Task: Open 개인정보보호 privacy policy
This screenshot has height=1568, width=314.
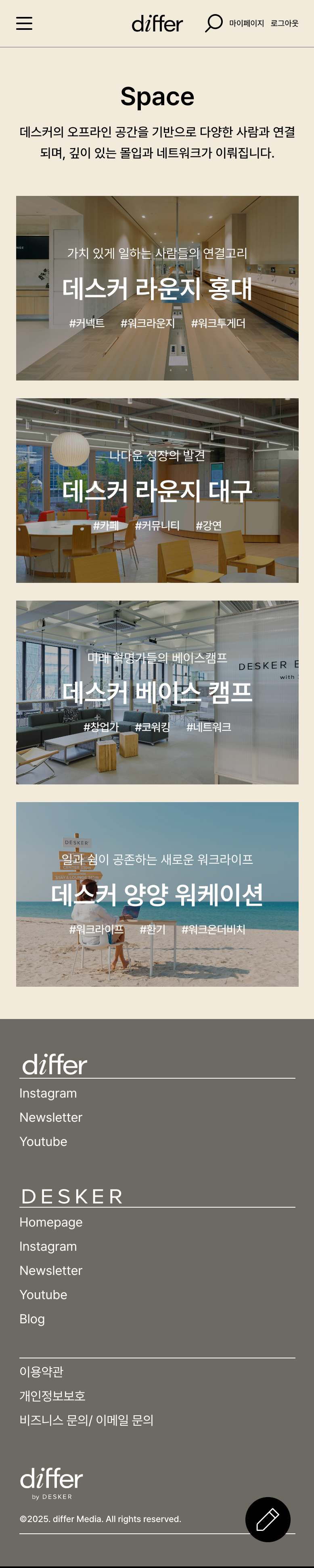Action: tap(52, 1396)
